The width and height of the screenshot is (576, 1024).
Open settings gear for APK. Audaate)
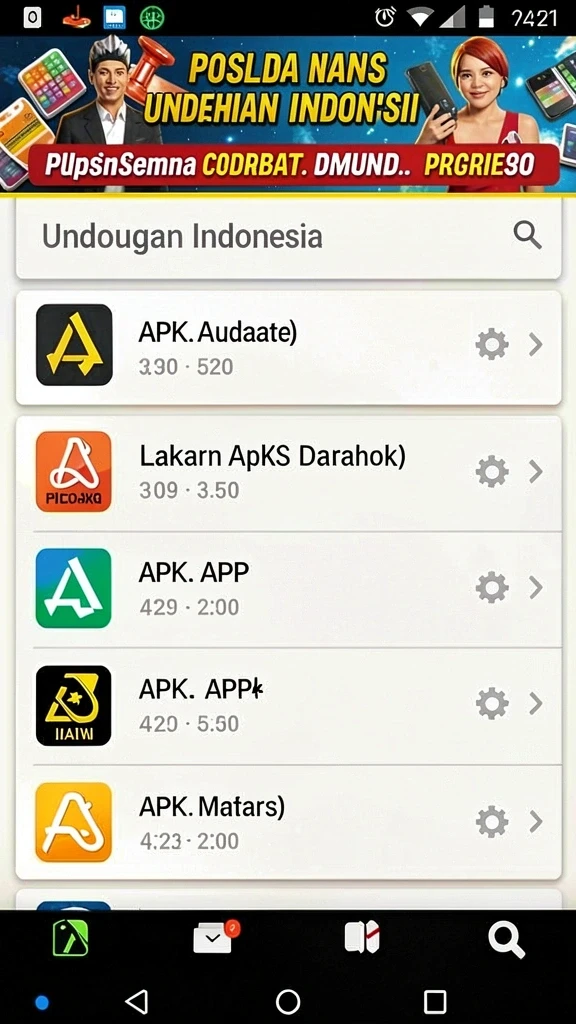pos(492,344)
